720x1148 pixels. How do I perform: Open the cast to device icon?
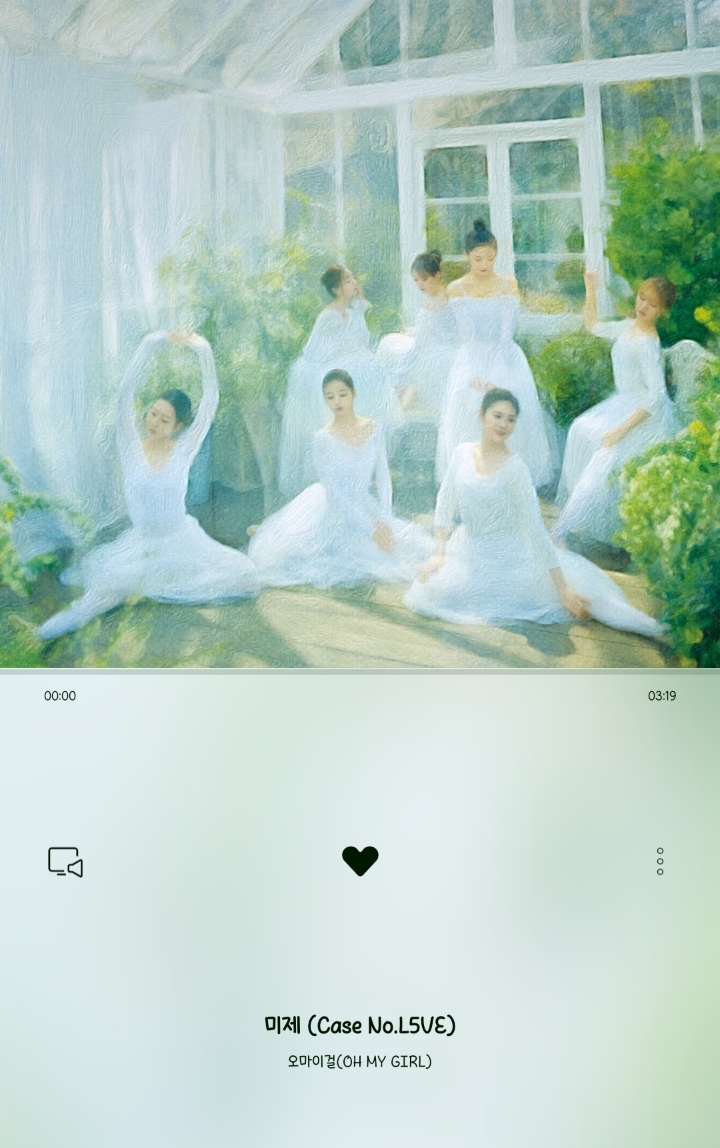point(65,862)
